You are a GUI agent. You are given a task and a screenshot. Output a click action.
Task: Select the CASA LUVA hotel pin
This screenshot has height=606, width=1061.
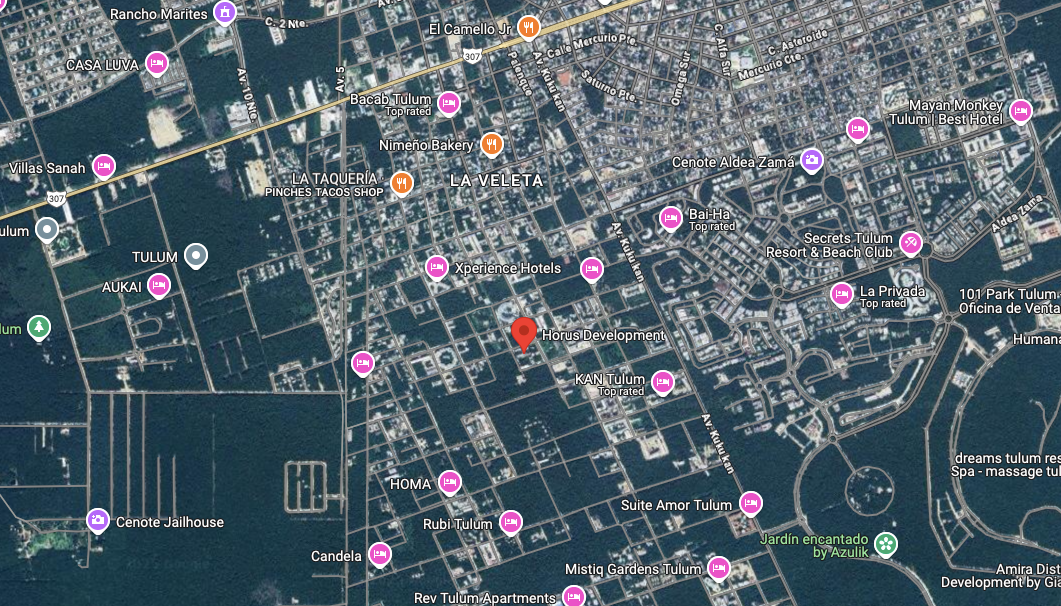click(157, 64)
